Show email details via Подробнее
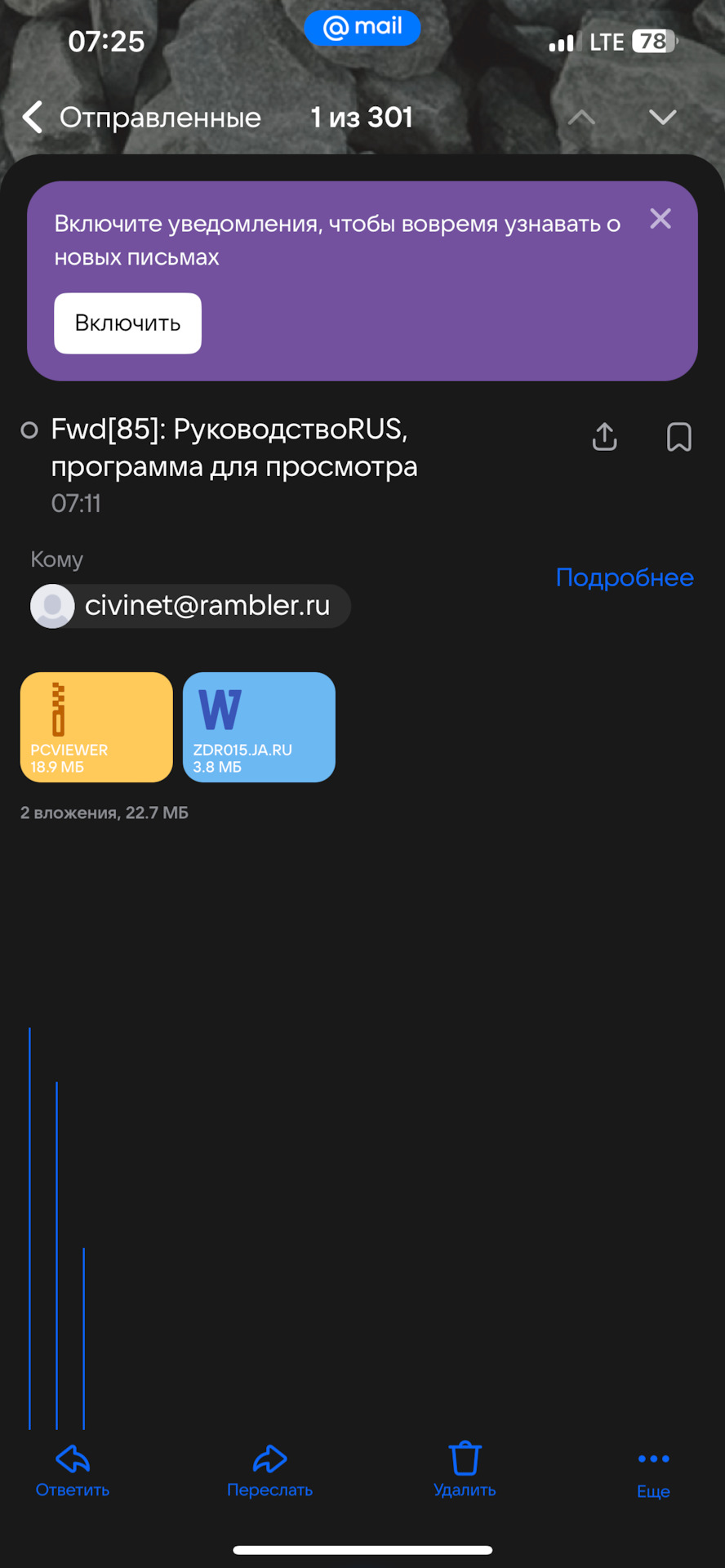Image resolution: width=725 pixels, height=1568 pixels. [625, 577]
